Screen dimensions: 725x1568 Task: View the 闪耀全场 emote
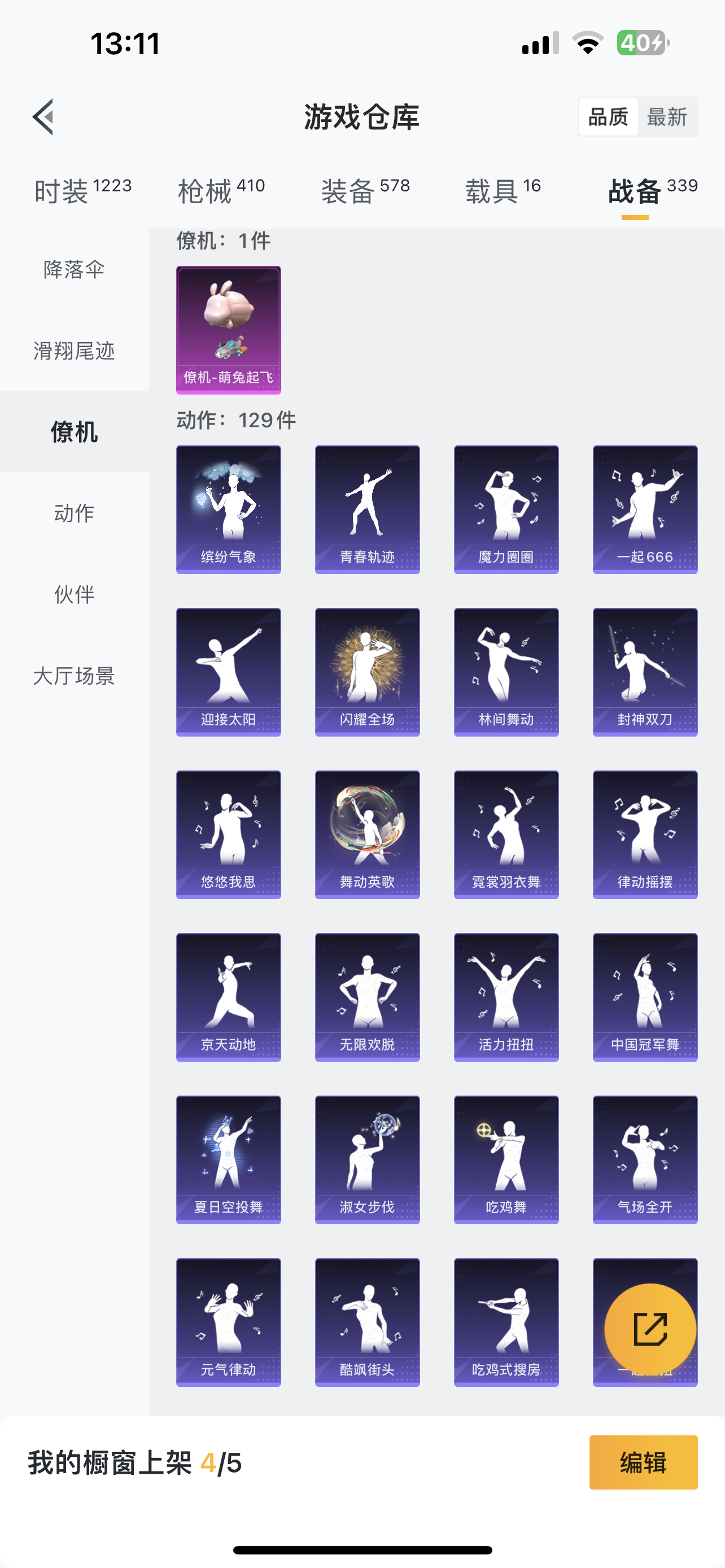pyautogui.click(x=367, y=671)
